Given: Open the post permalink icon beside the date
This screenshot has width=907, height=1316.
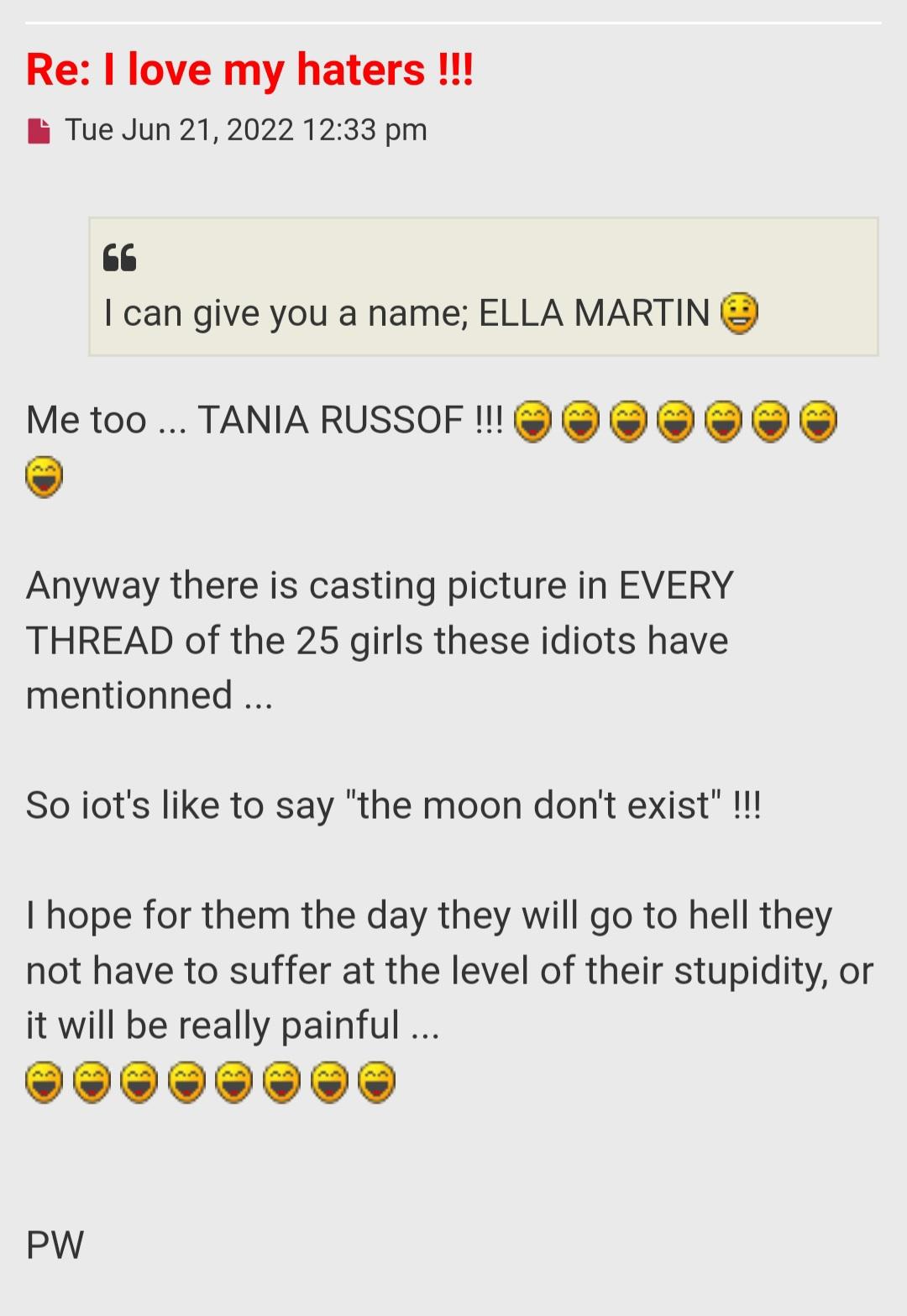Looking at the screenshot, I should click(x=39, y=131).
